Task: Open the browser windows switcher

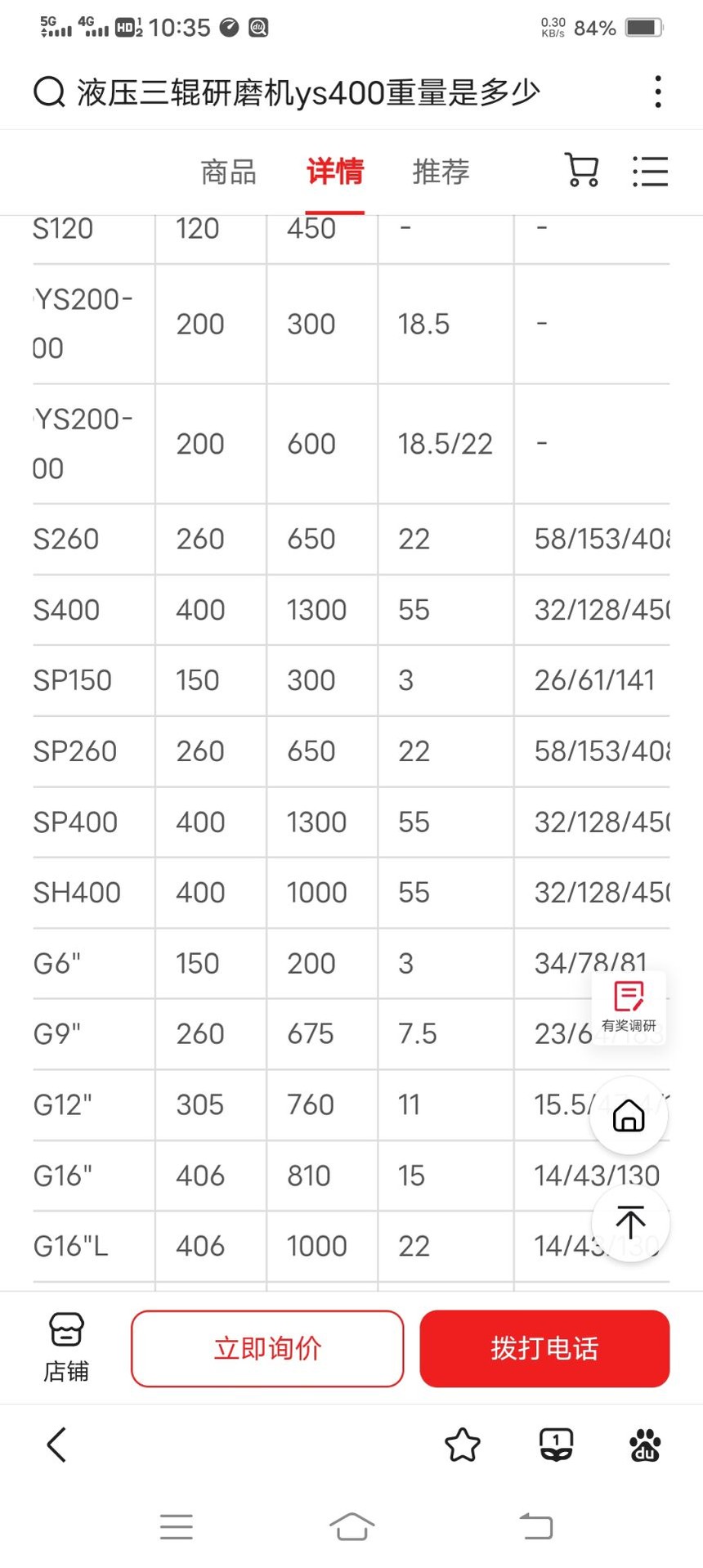Action: 556,1445
